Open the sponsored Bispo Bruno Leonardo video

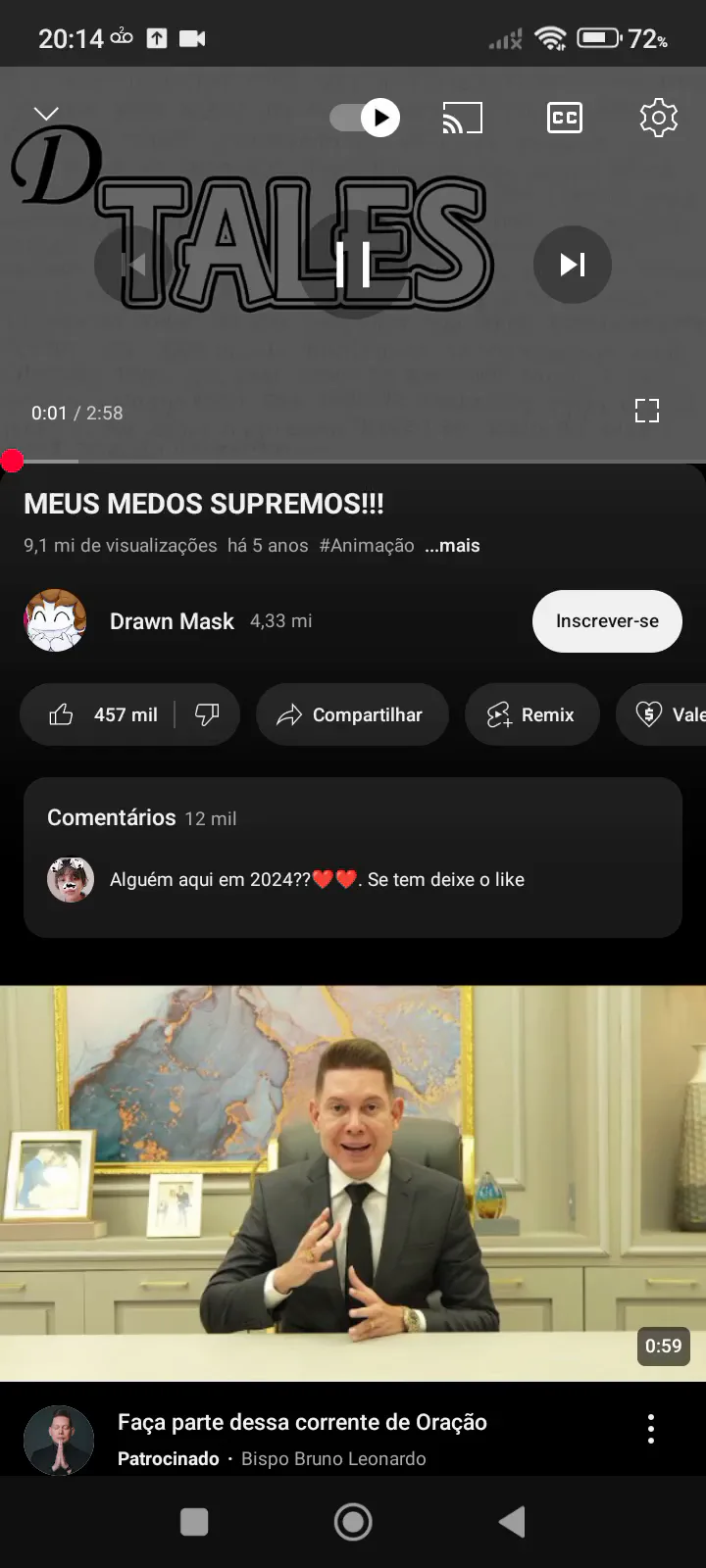[x=352, y=1183]
